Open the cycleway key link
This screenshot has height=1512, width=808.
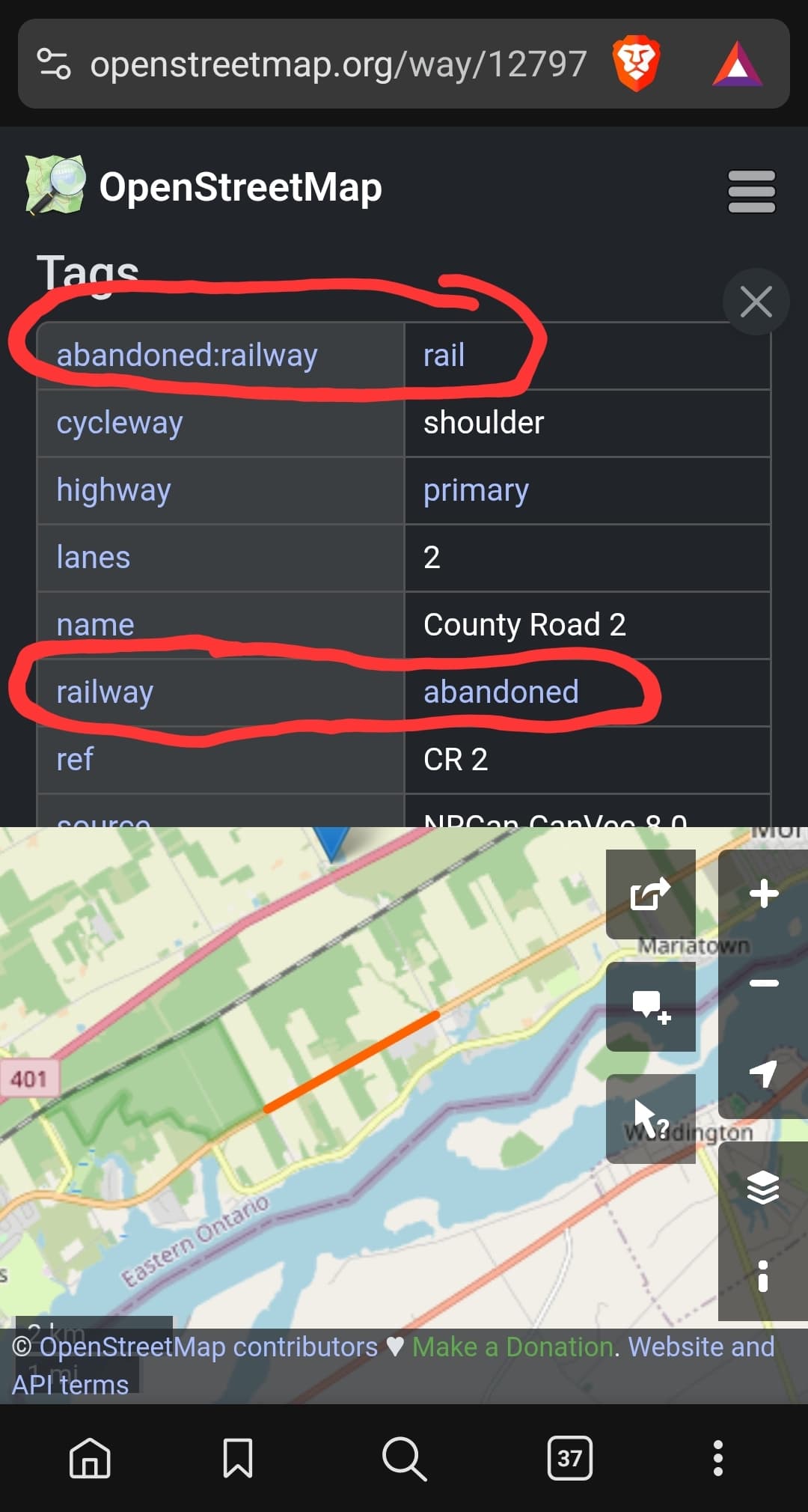[x=120, y=423]
